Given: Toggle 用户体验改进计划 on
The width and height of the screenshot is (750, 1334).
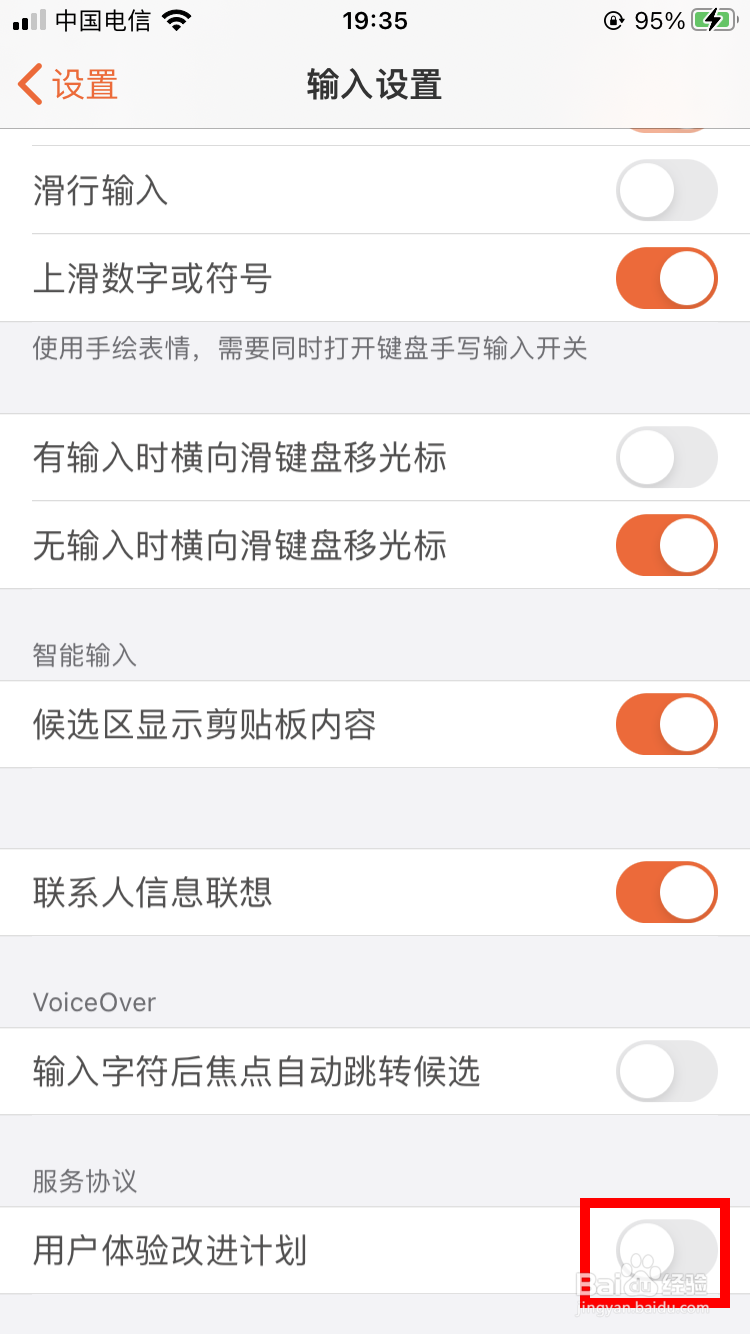Looking at the screenshot, I should coord(667,1251).
